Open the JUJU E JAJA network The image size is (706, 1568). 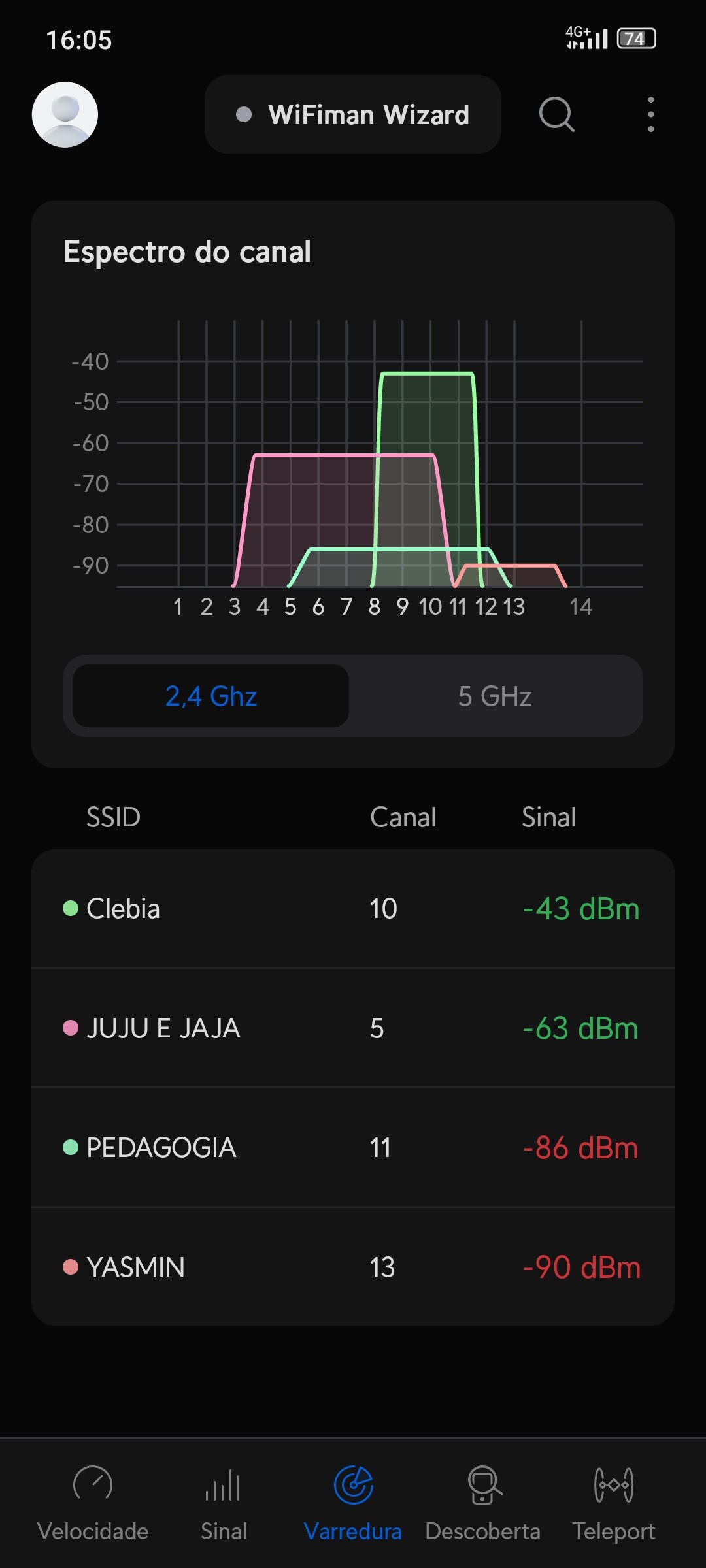click(352, 1028)
